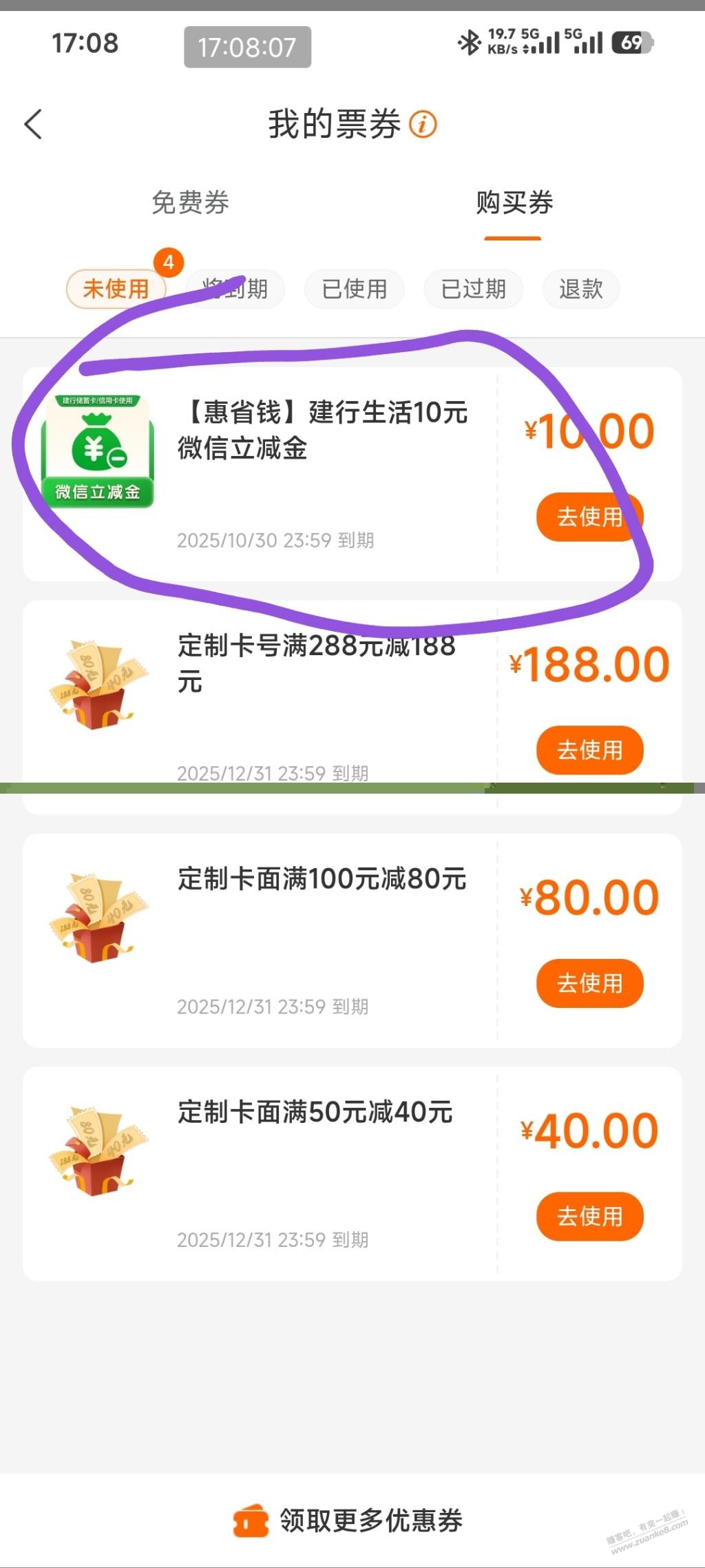705x1568 pixels.
Task: Select the 未使用 filter chip
Action: [x=116, y=289]
